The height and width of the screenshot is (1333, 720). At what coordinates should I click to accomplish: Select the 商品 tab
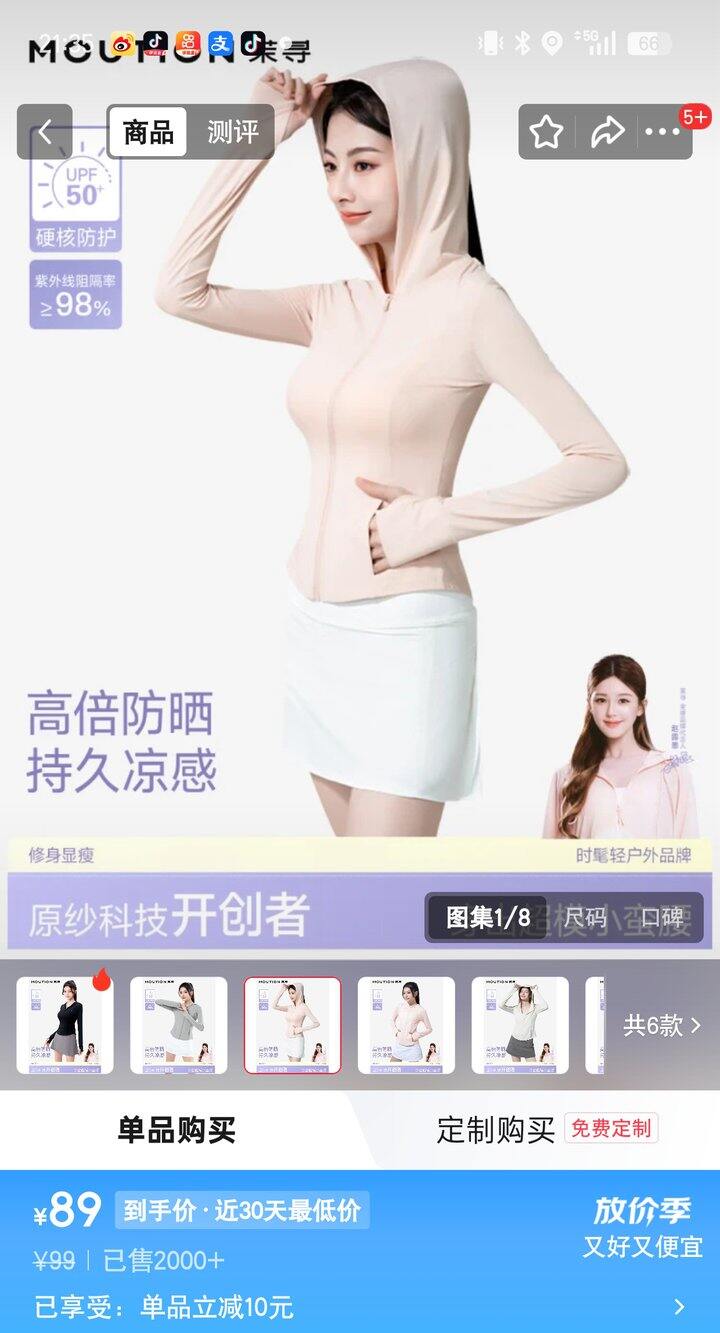click(x=148, y=132)
